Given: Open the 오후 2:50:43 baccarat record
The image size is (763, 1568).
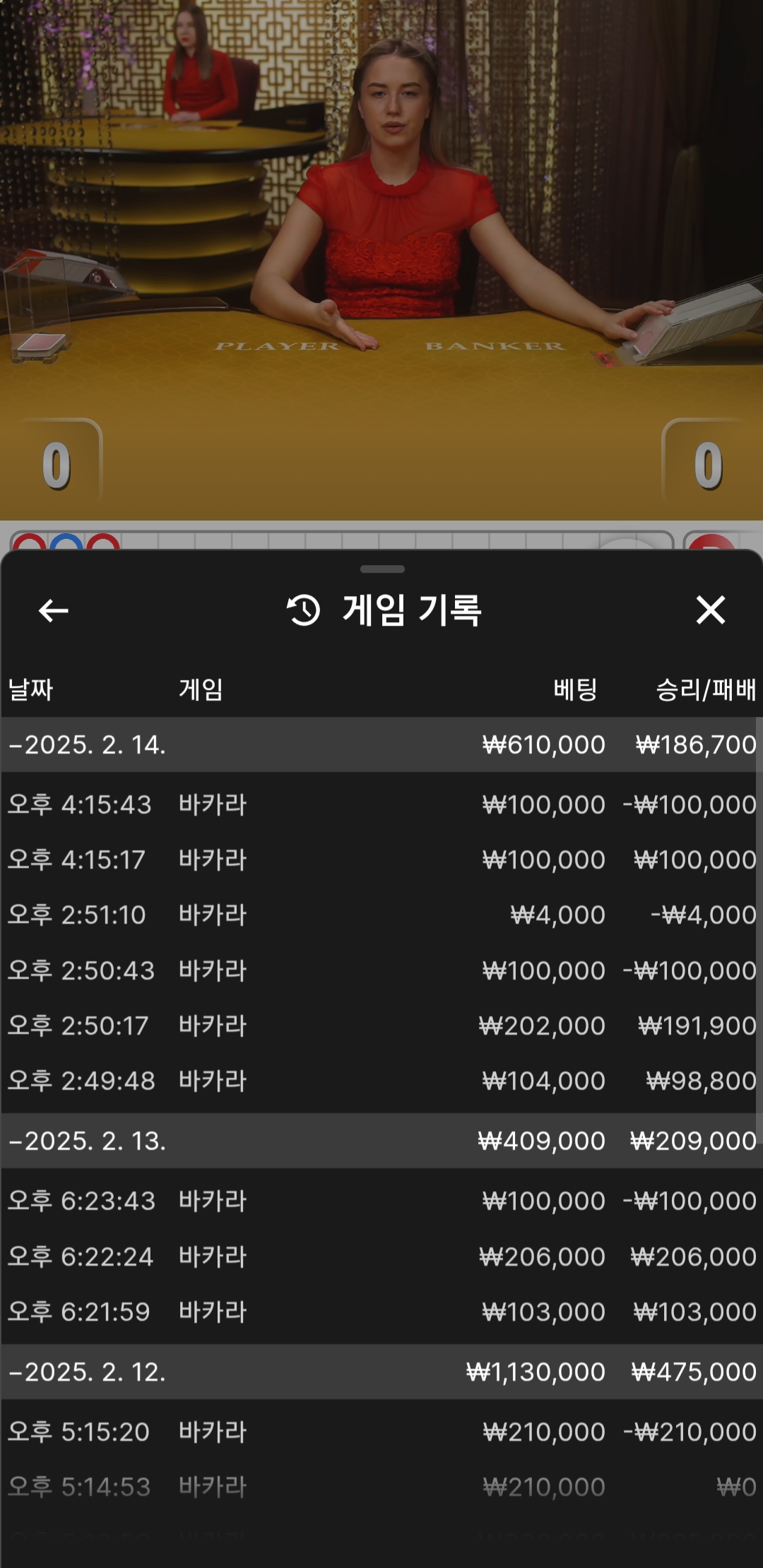Looking at the screenshot, I should 381,970.
